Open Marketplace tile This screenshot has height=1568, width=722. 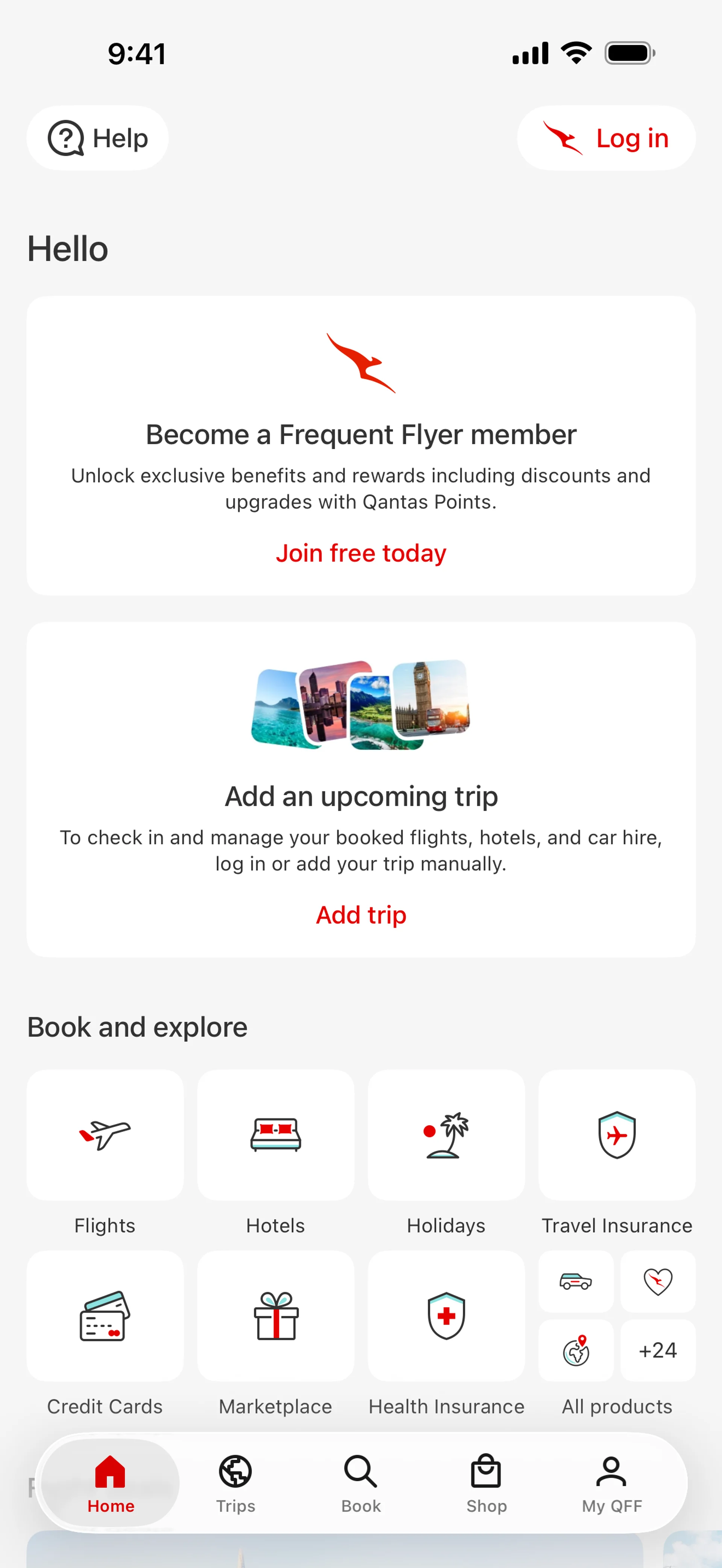275,1316
